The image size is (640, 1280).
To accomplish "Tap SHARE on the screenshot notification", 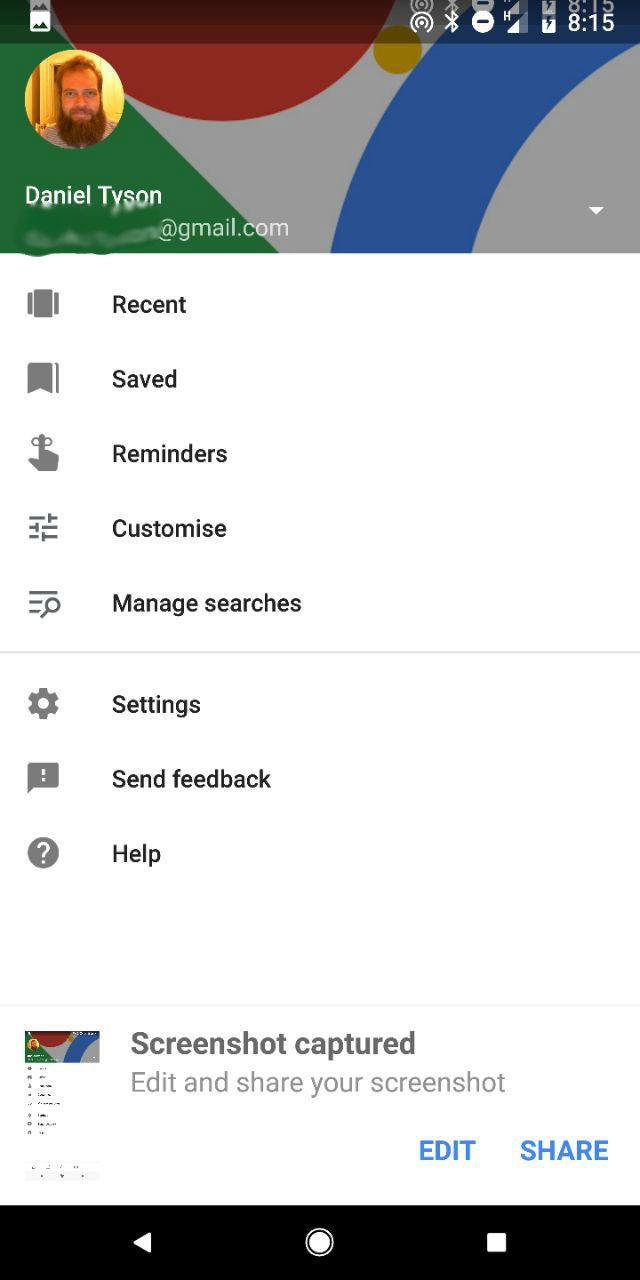I will (564, 1150).
